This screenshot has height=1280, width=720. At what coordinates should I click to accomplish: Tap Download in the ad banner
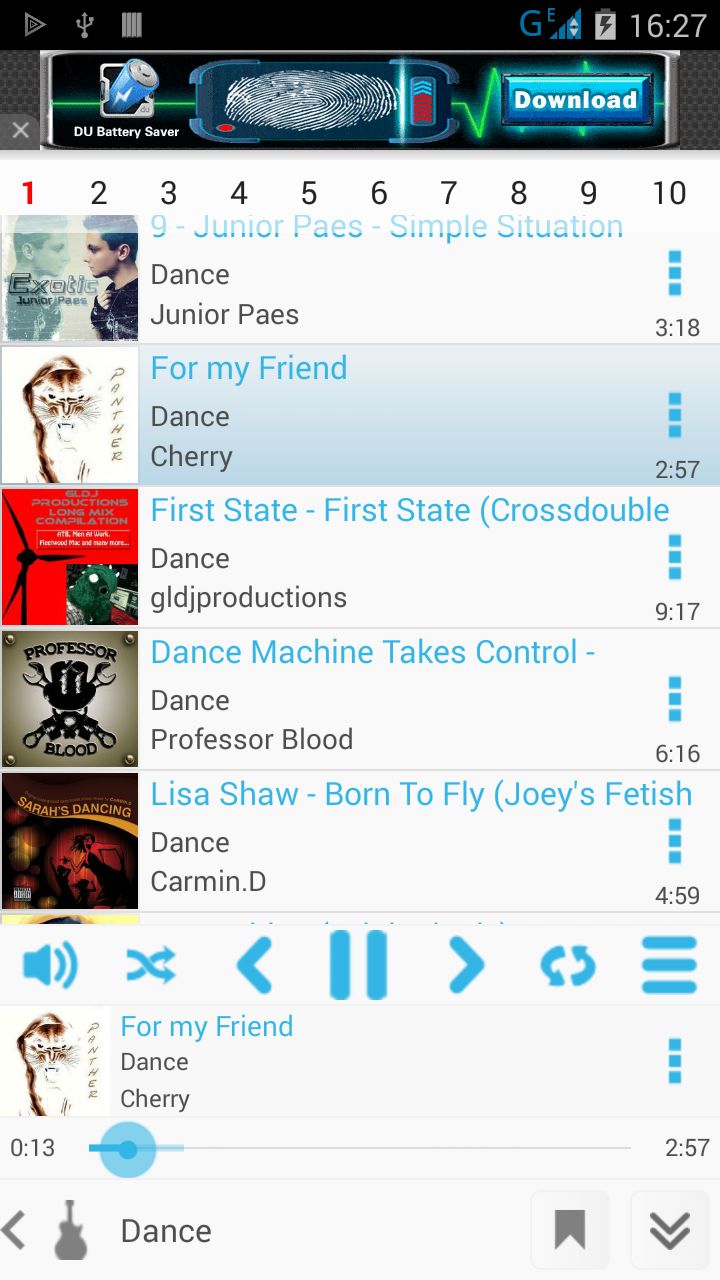click(x=575, y=100)
